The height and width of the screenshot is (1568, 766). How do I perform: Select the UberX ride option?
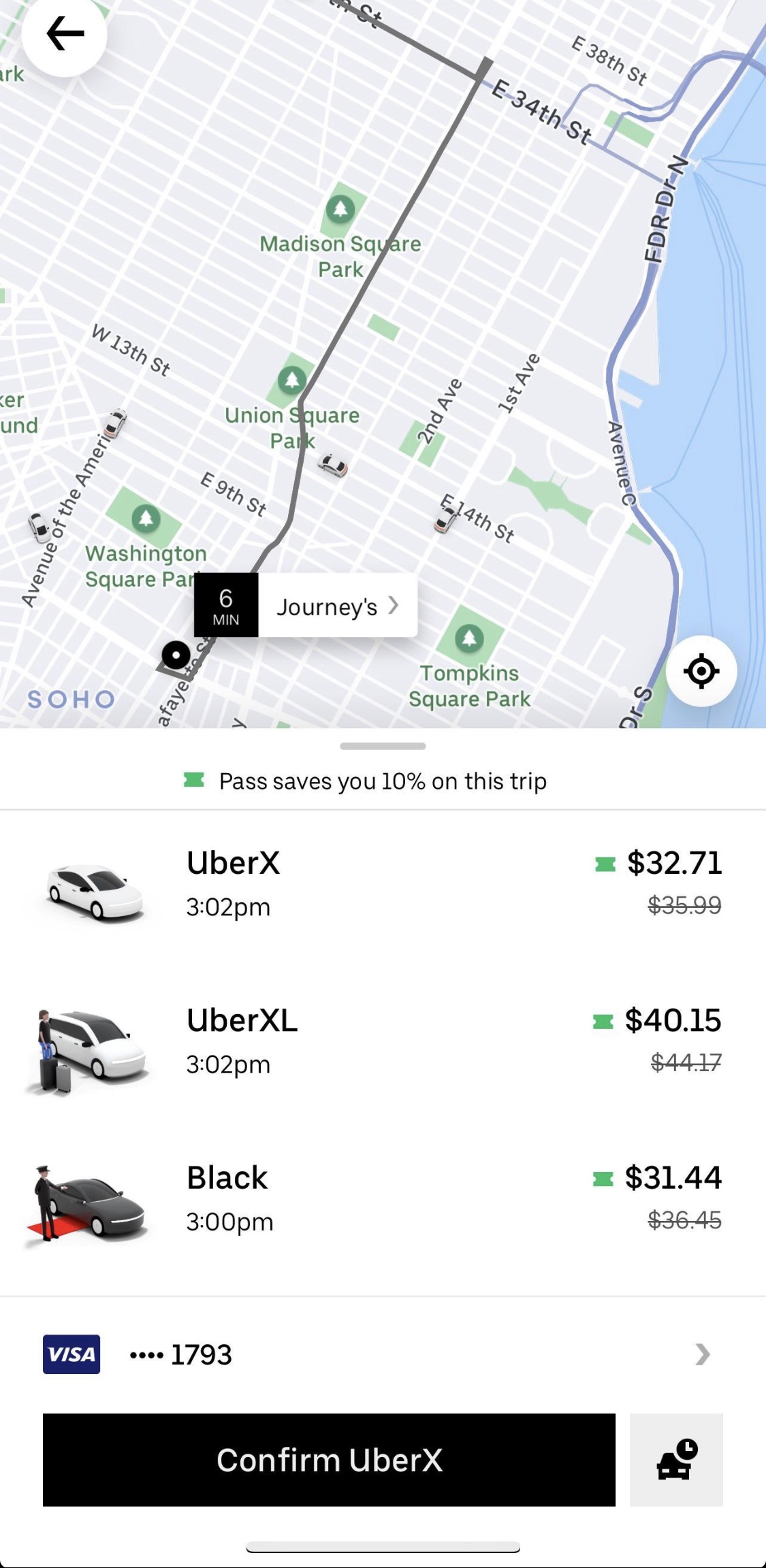383,883
